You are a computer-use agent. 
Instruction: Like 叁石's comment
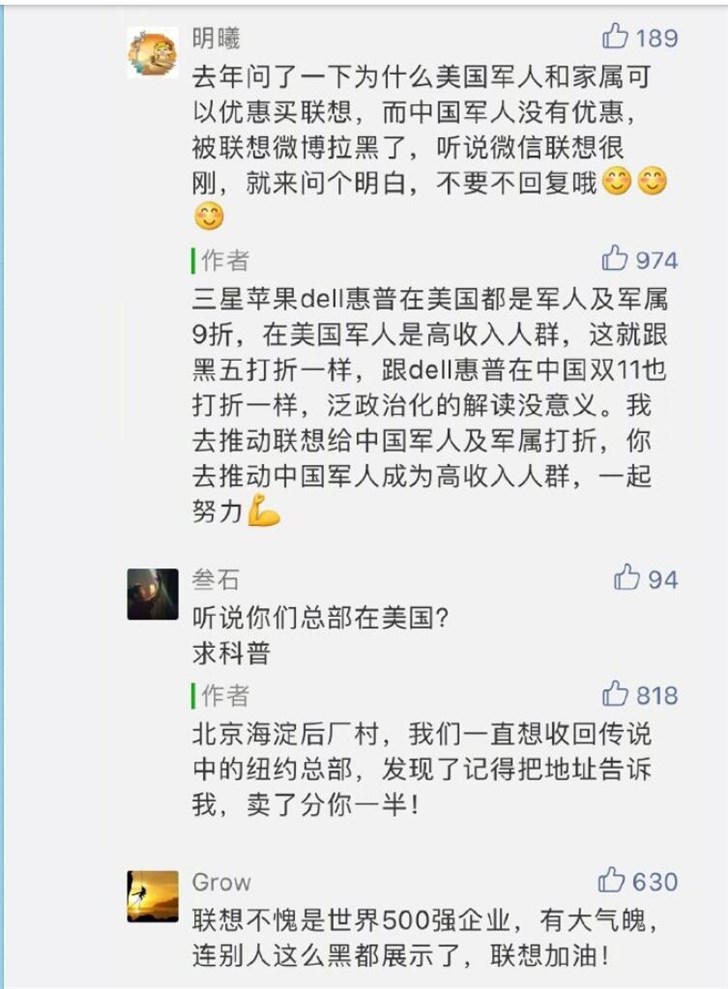(x=627, y=577)
